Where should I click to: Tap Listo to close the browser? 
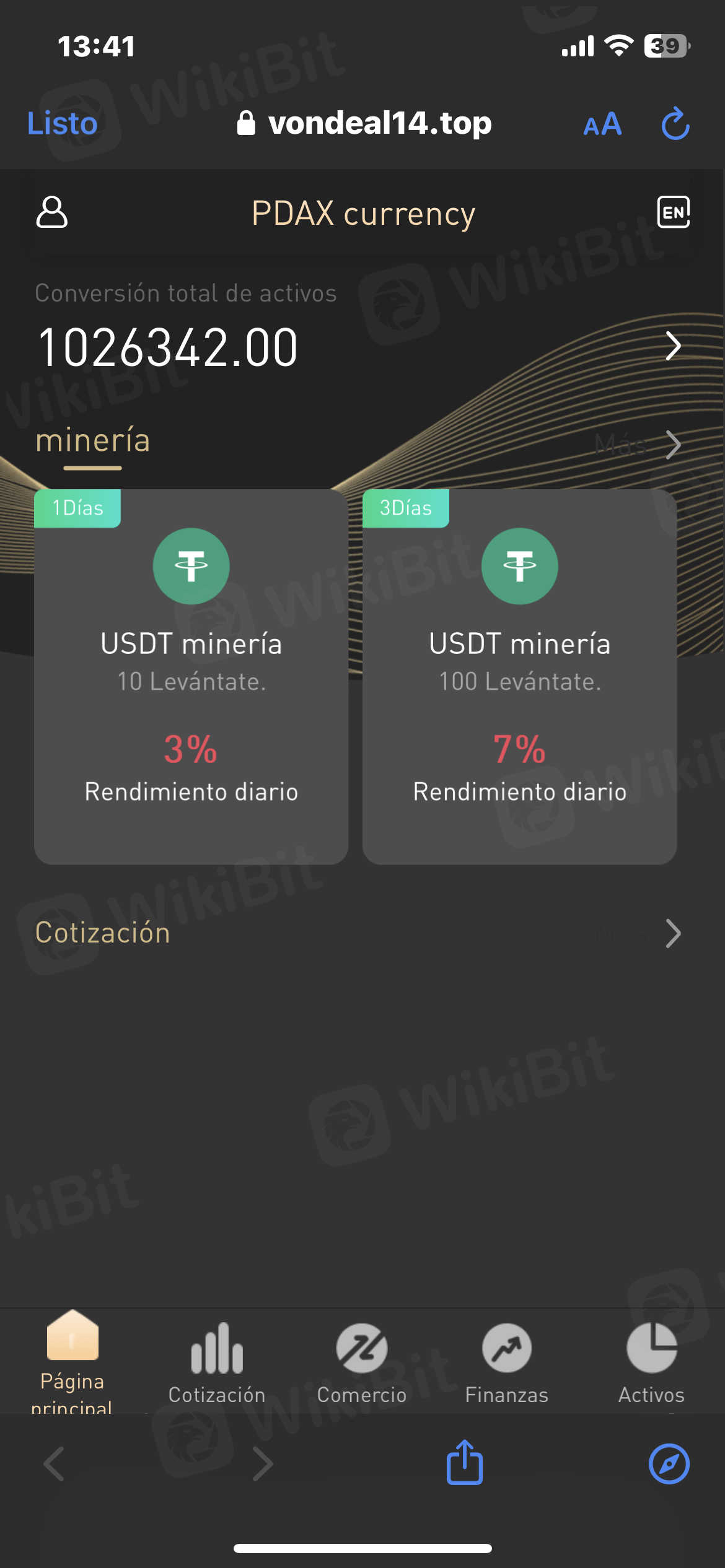coord(62,124)
